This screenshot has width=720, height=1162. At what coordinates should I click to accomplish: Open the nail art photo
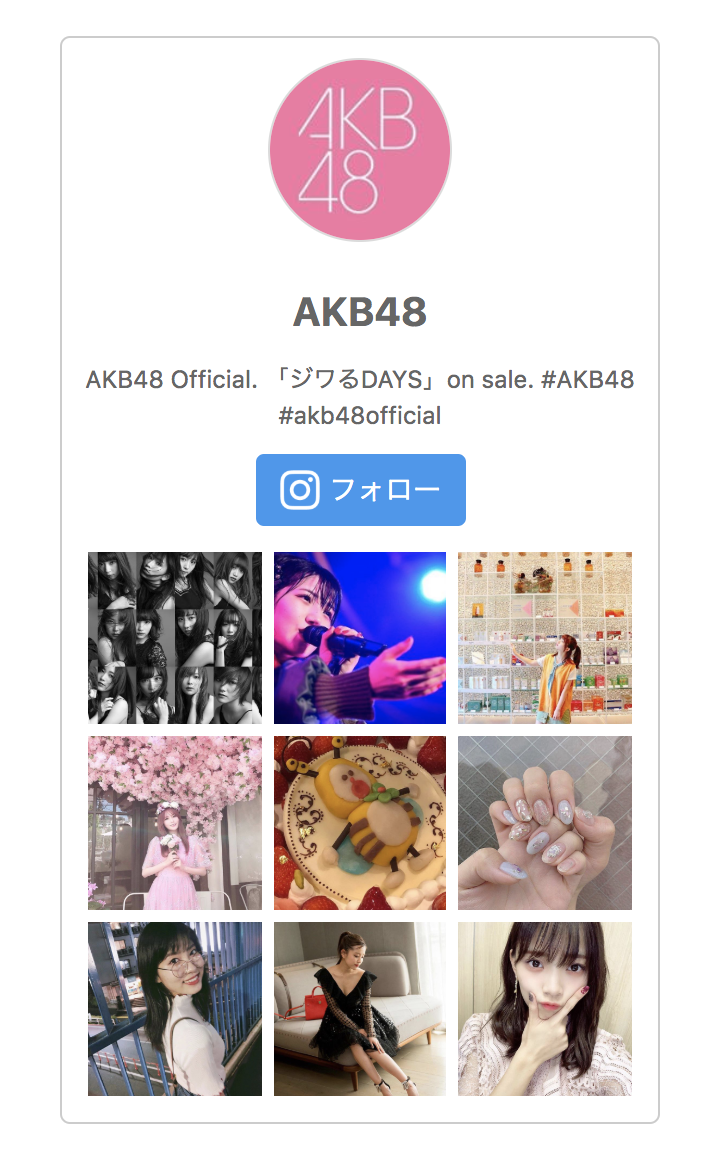545,823
